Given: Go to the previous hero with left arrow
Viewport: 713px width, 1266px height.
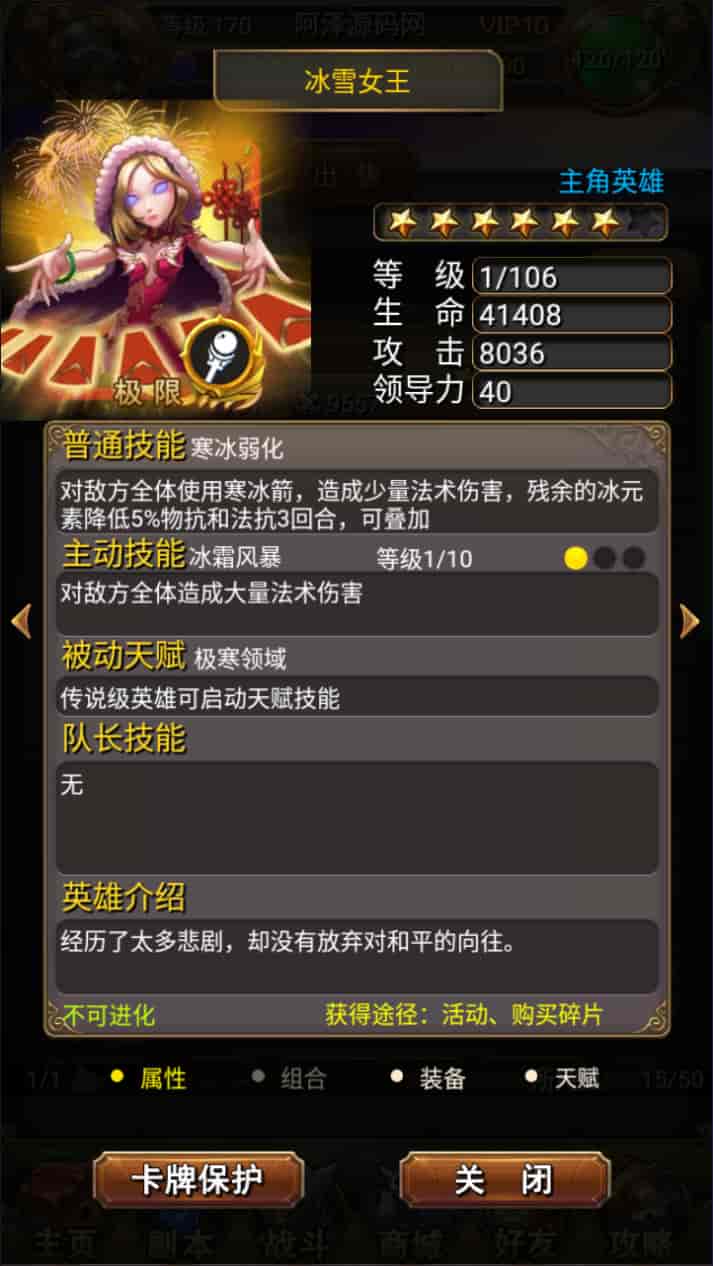Looking at the screenshot, I should (x=21, y=621).
